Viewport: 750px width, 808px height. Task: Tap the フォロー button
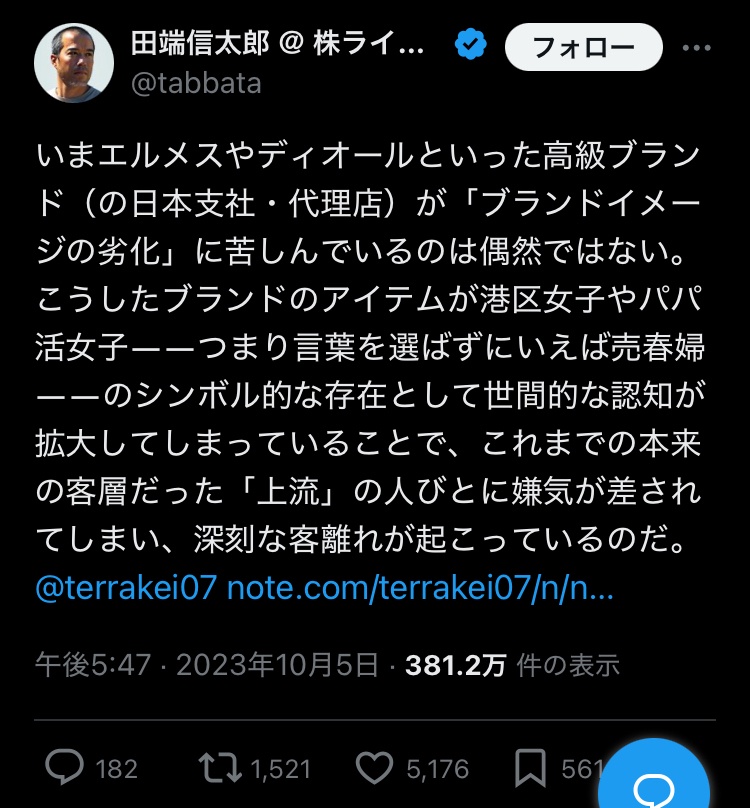point(584,47)
